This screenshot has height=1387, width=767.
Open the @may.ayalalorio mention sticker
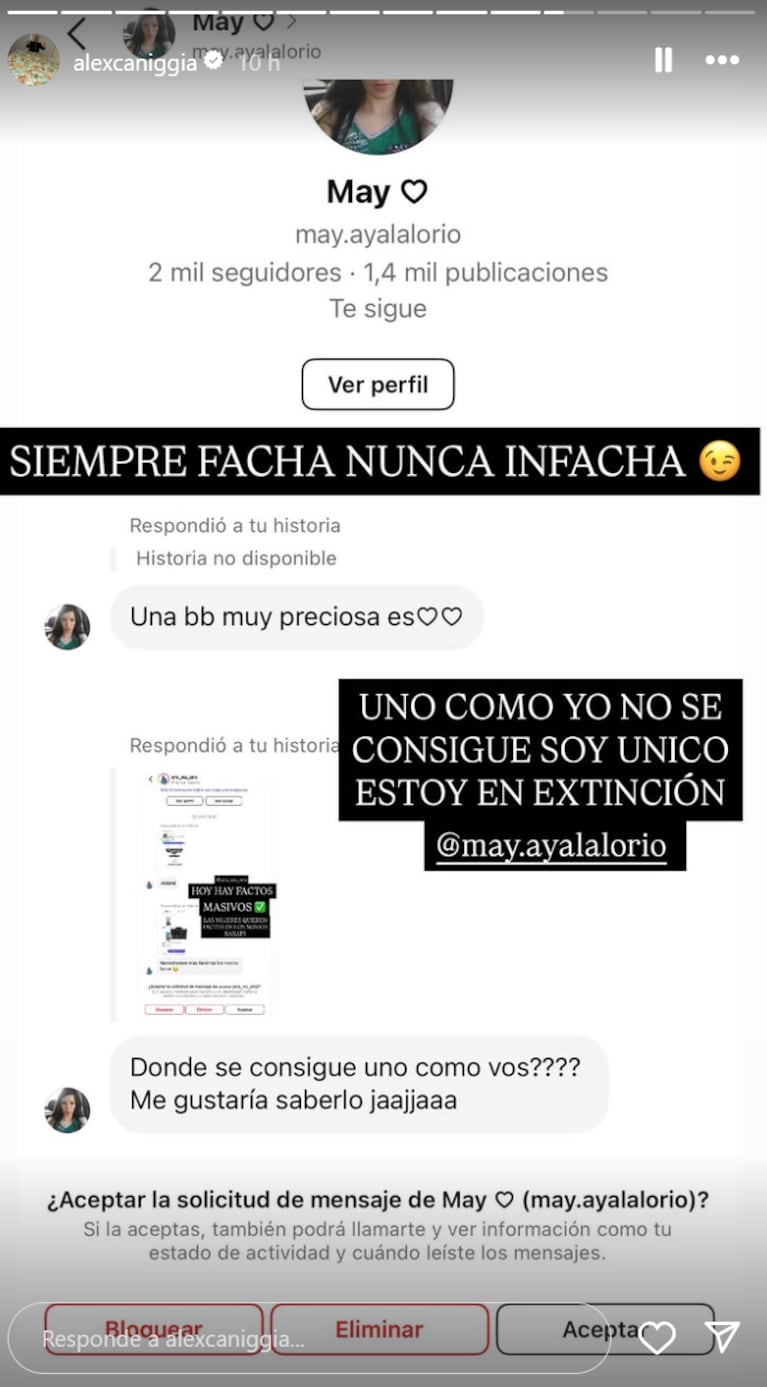[x=552, y=846]
